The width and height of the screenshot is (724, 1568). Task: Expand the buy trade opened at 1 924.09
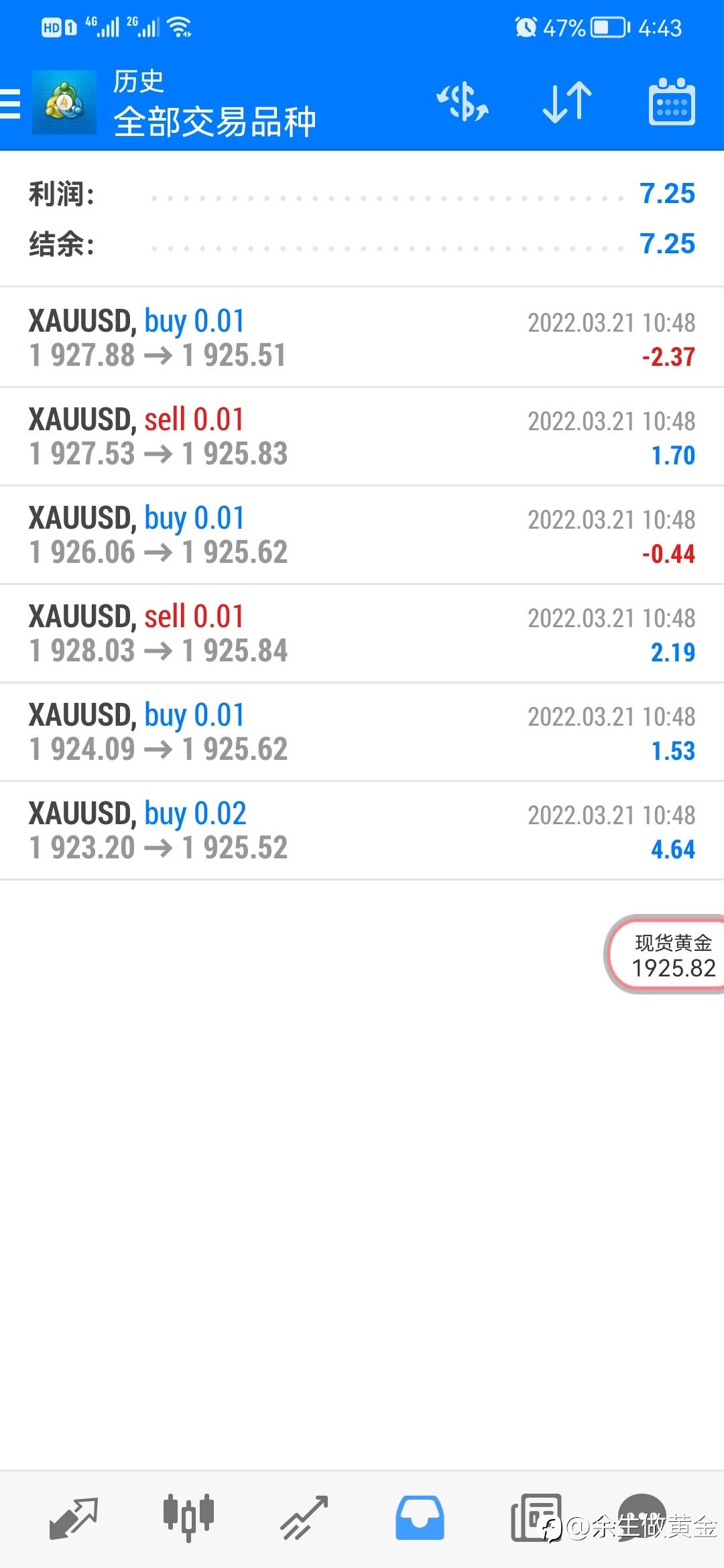click(362, 732)
